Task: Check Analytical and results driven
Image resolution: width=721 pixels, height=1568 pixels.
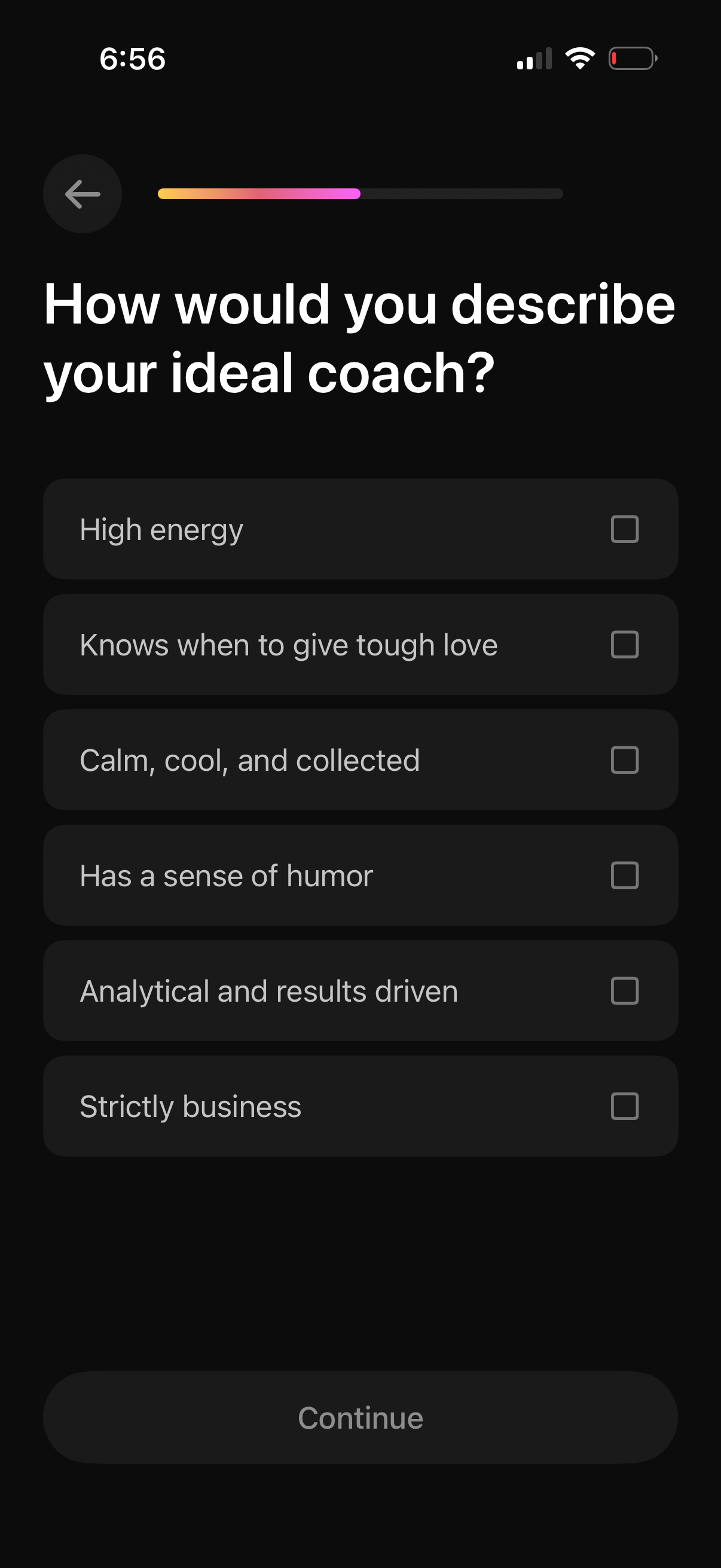Action: click(x=625, y=991)
